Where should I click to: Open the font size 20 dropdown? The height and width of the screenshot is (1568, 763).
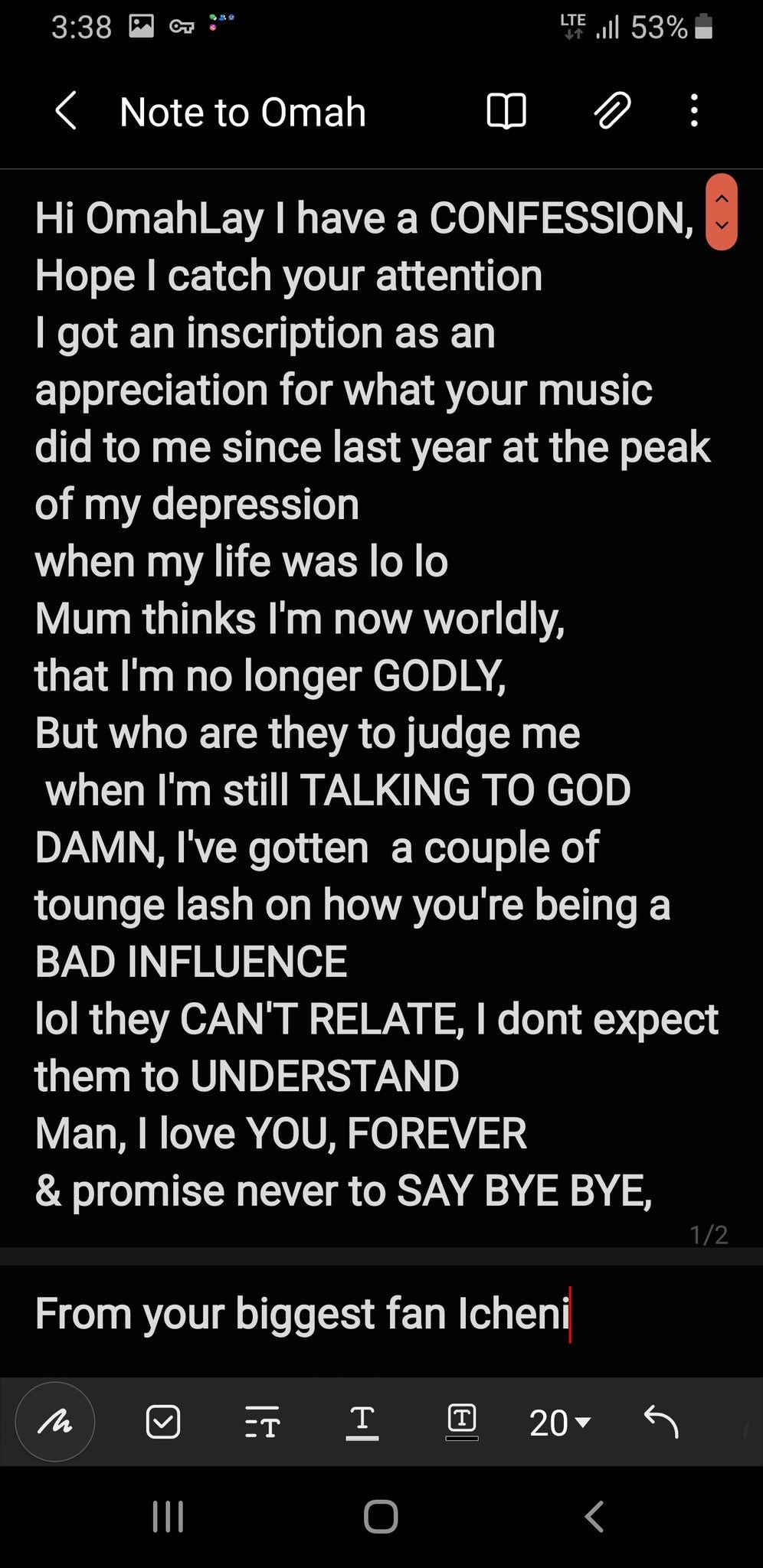pos(560,1423)
